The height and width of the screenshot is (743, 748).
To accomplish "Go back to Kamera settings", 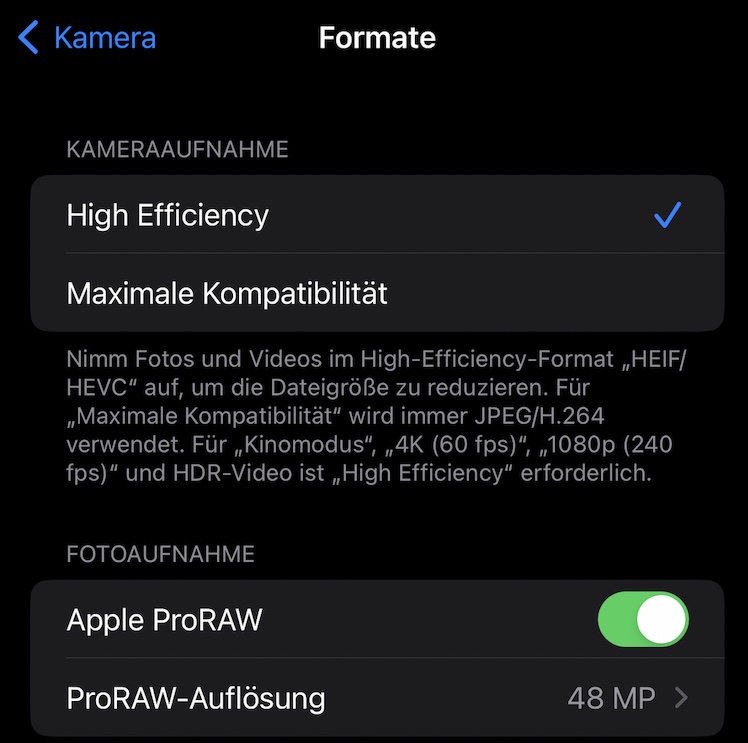I will [88, 39].
